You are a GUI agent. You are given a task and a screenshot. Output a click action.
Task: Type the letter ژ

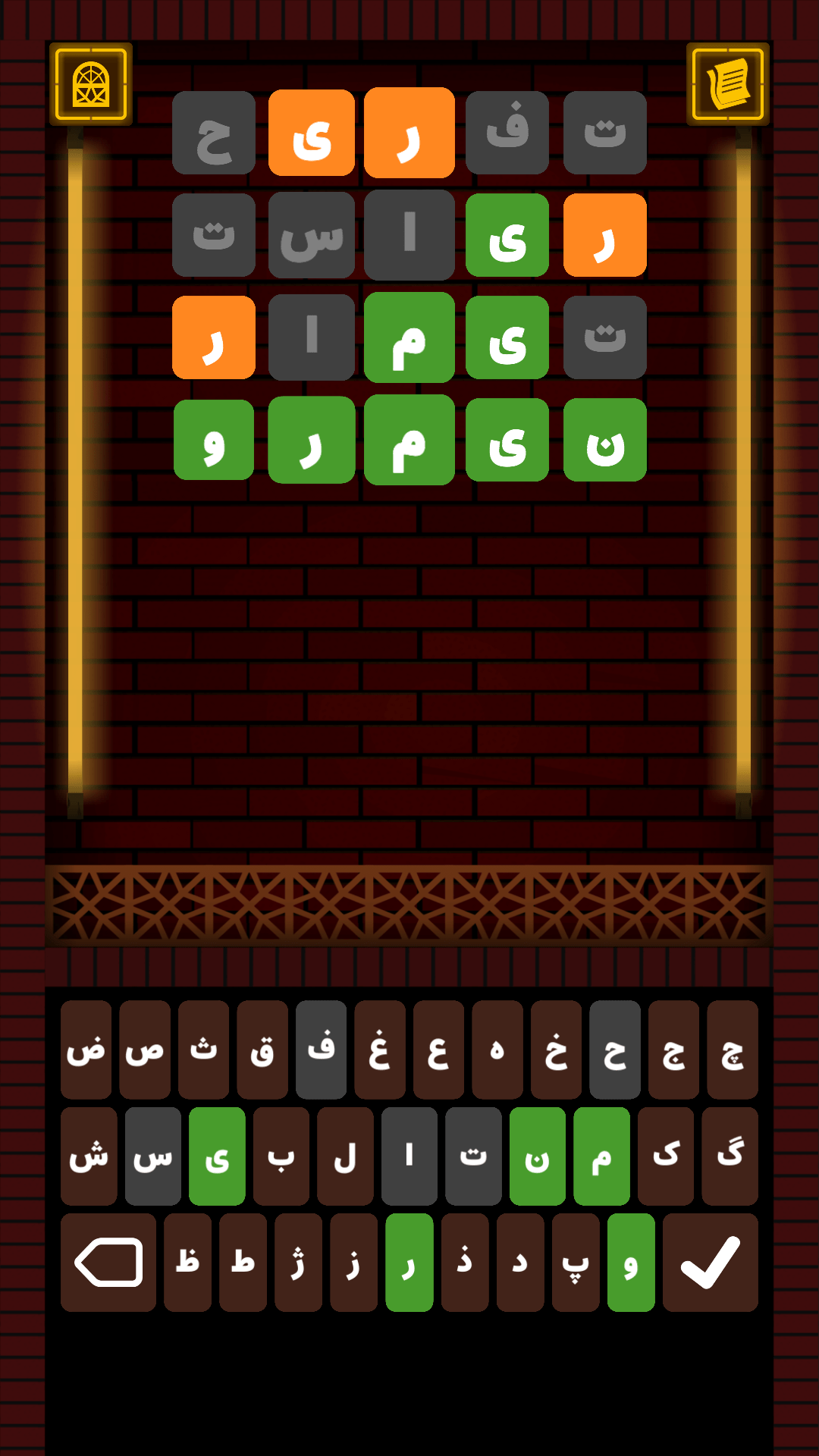coord(298,1263)
